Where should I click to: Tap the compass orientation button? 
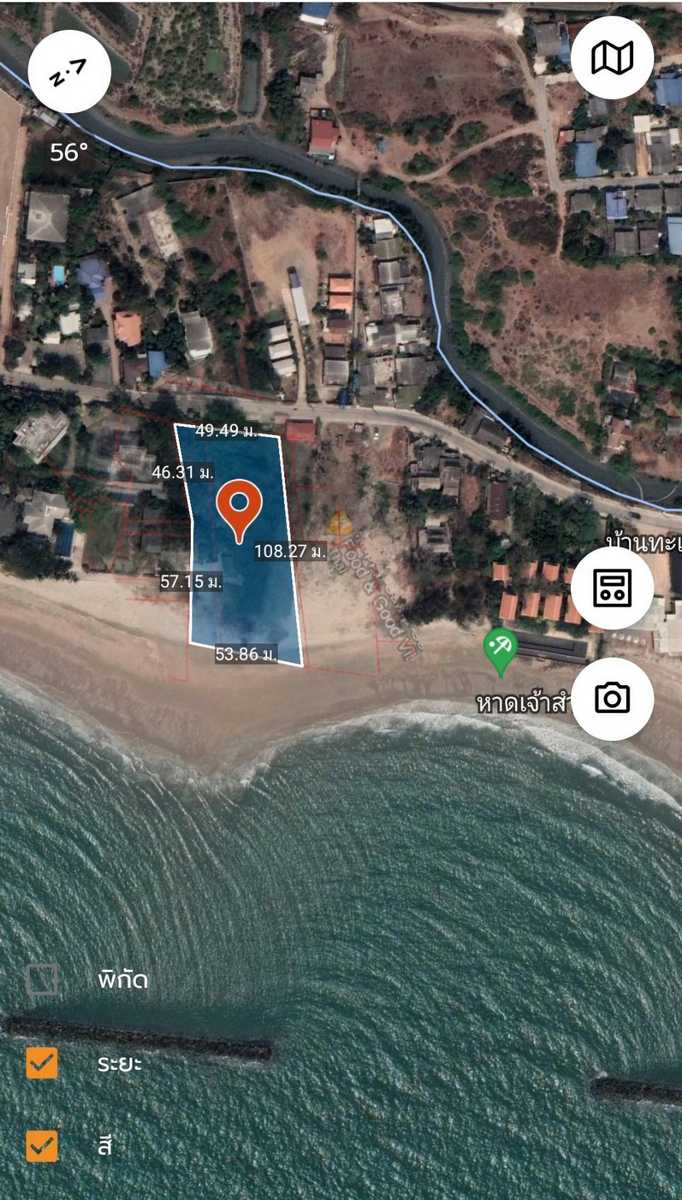pyautogui.click(x=69, y=71)
